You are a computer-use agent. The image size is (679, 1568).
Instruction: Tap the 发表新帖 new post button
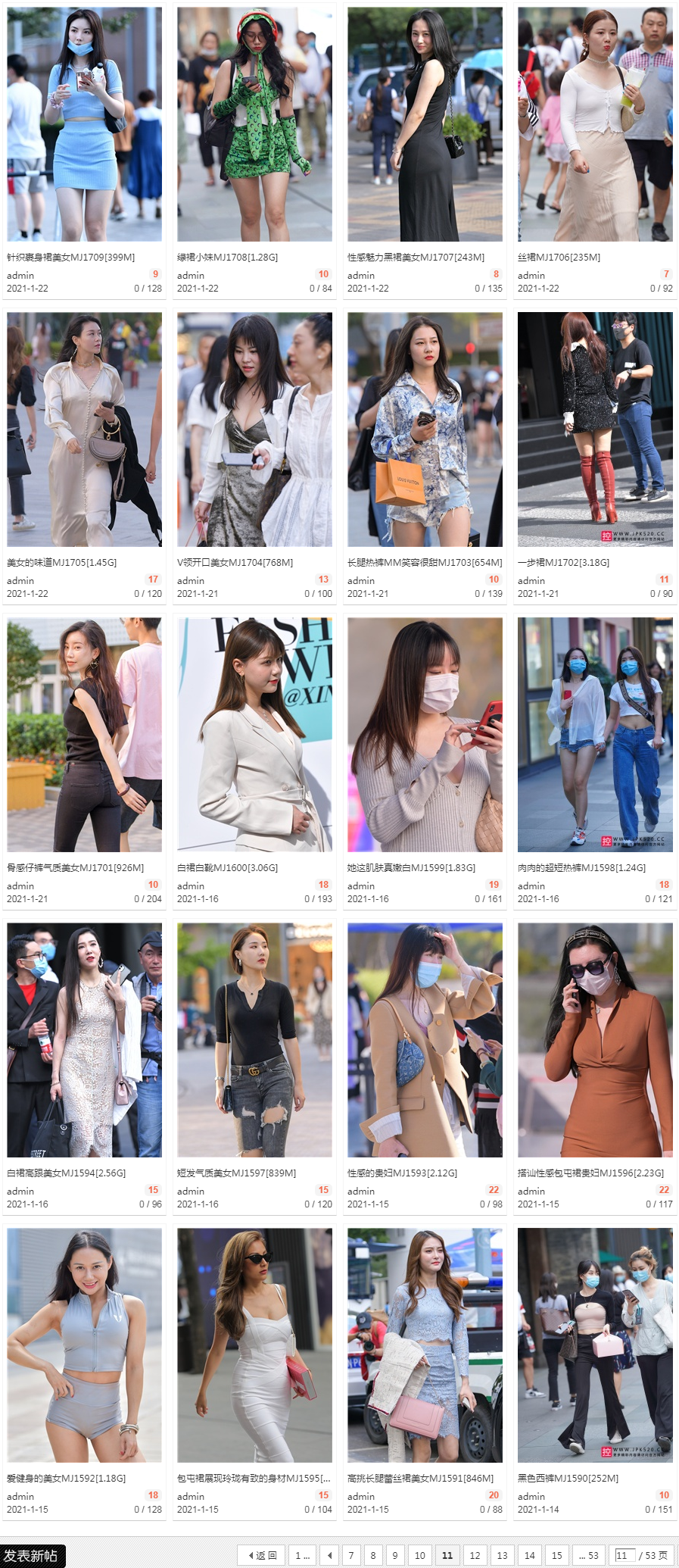click(x=33, y=1555)
